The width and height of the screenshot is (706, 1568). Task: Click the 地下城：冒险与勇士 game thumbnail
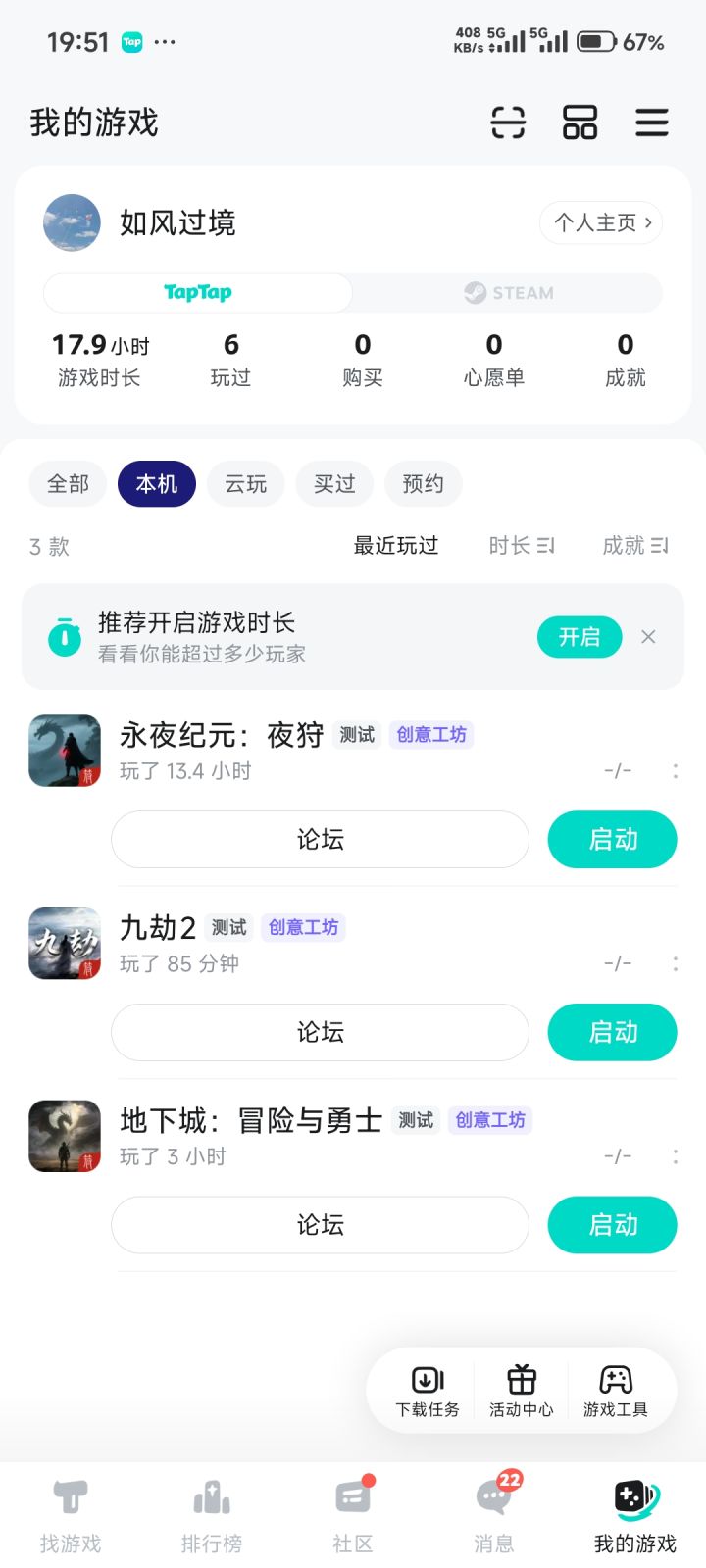[64, 1137]
